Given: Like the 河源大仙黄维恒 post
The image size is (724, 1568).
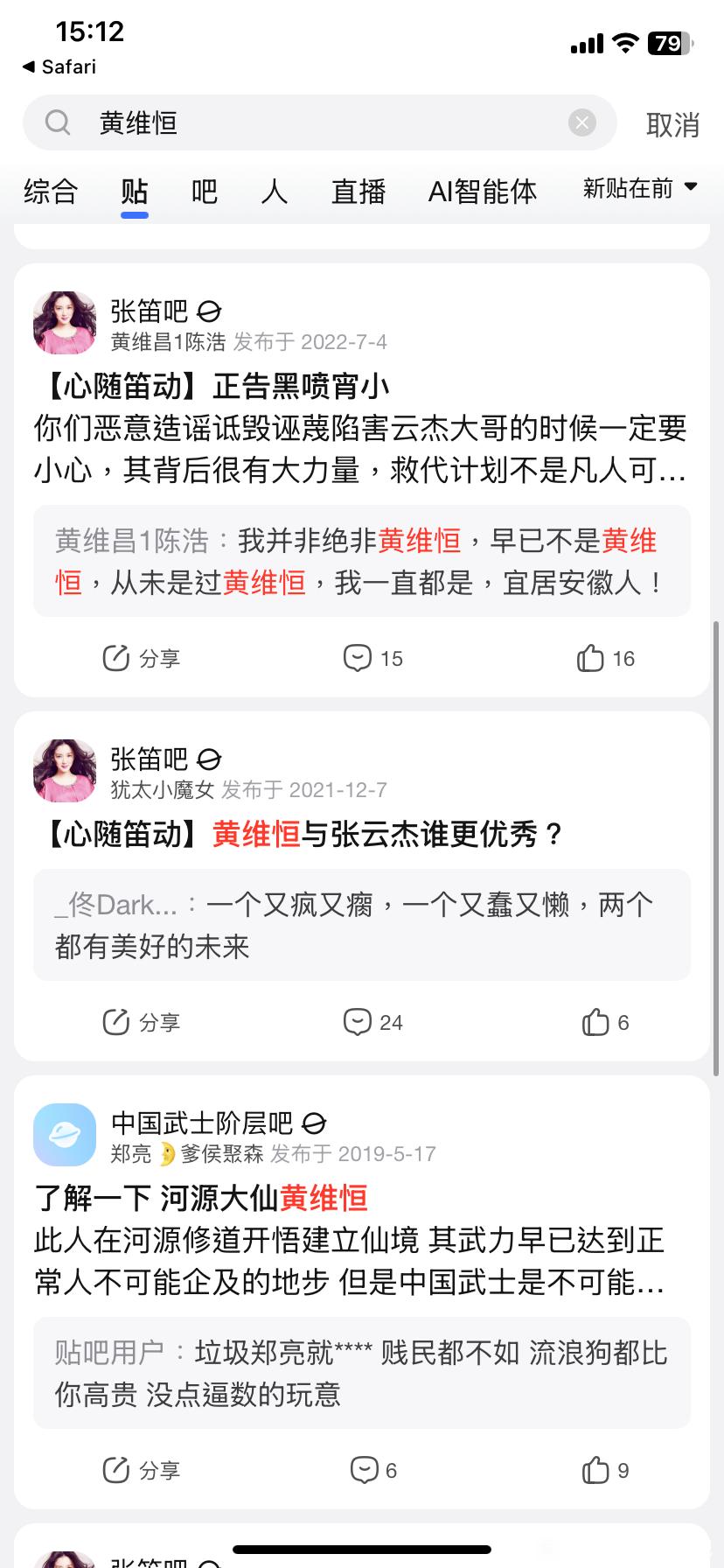Looking at the screenshot, I should [x=605, y=1470].
